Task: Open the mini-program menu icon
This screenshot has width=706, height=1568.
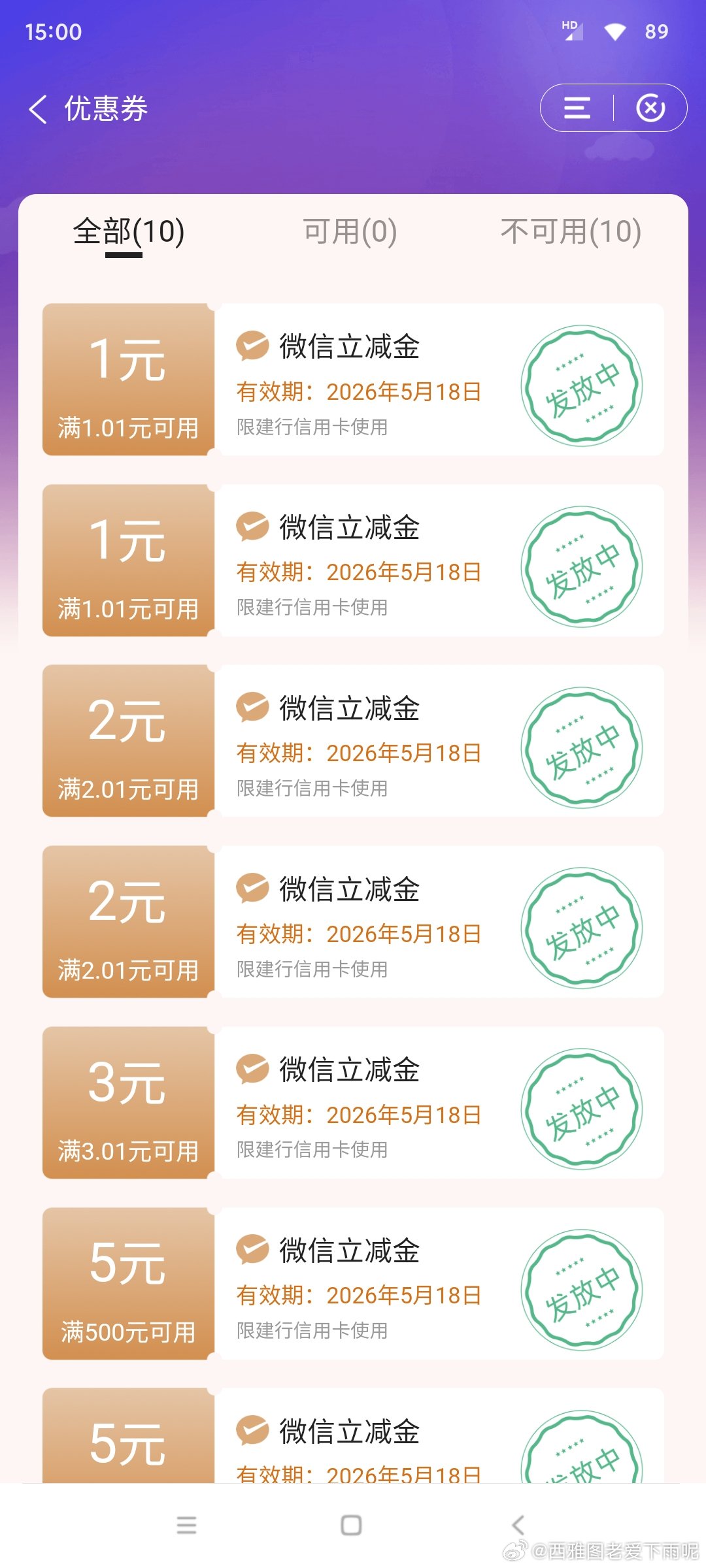Action: click(577, 108)
